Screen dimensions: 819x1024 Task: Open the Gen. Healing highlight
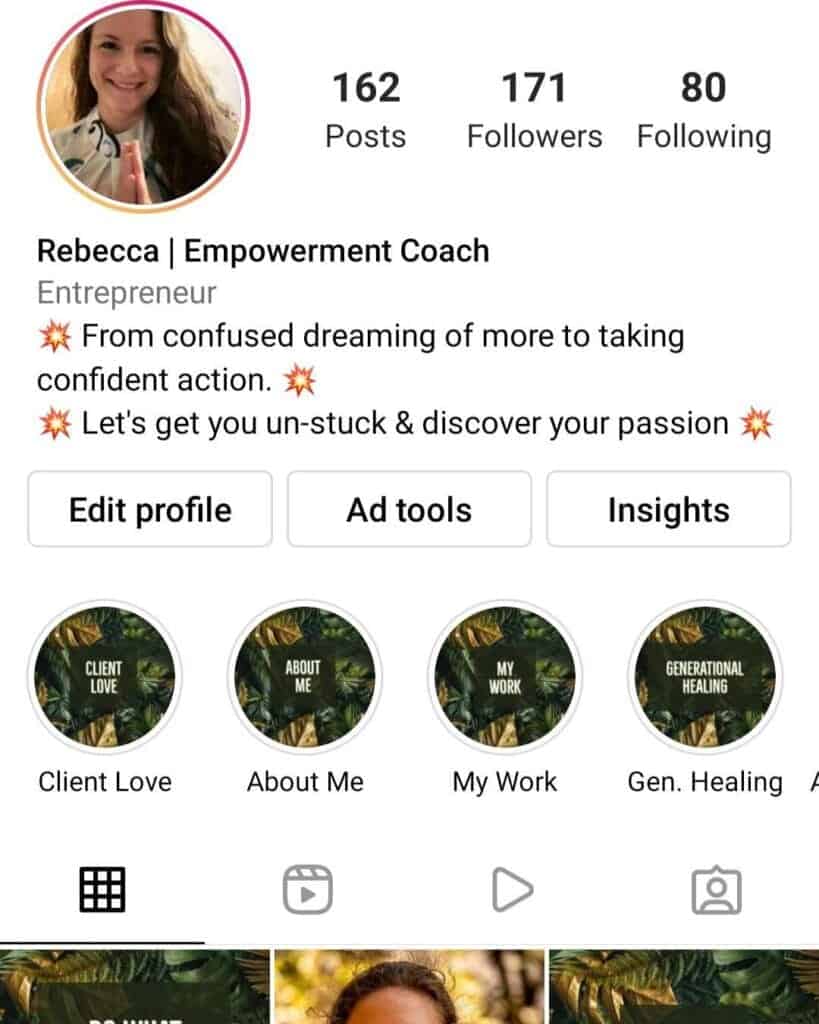[705, 678]
